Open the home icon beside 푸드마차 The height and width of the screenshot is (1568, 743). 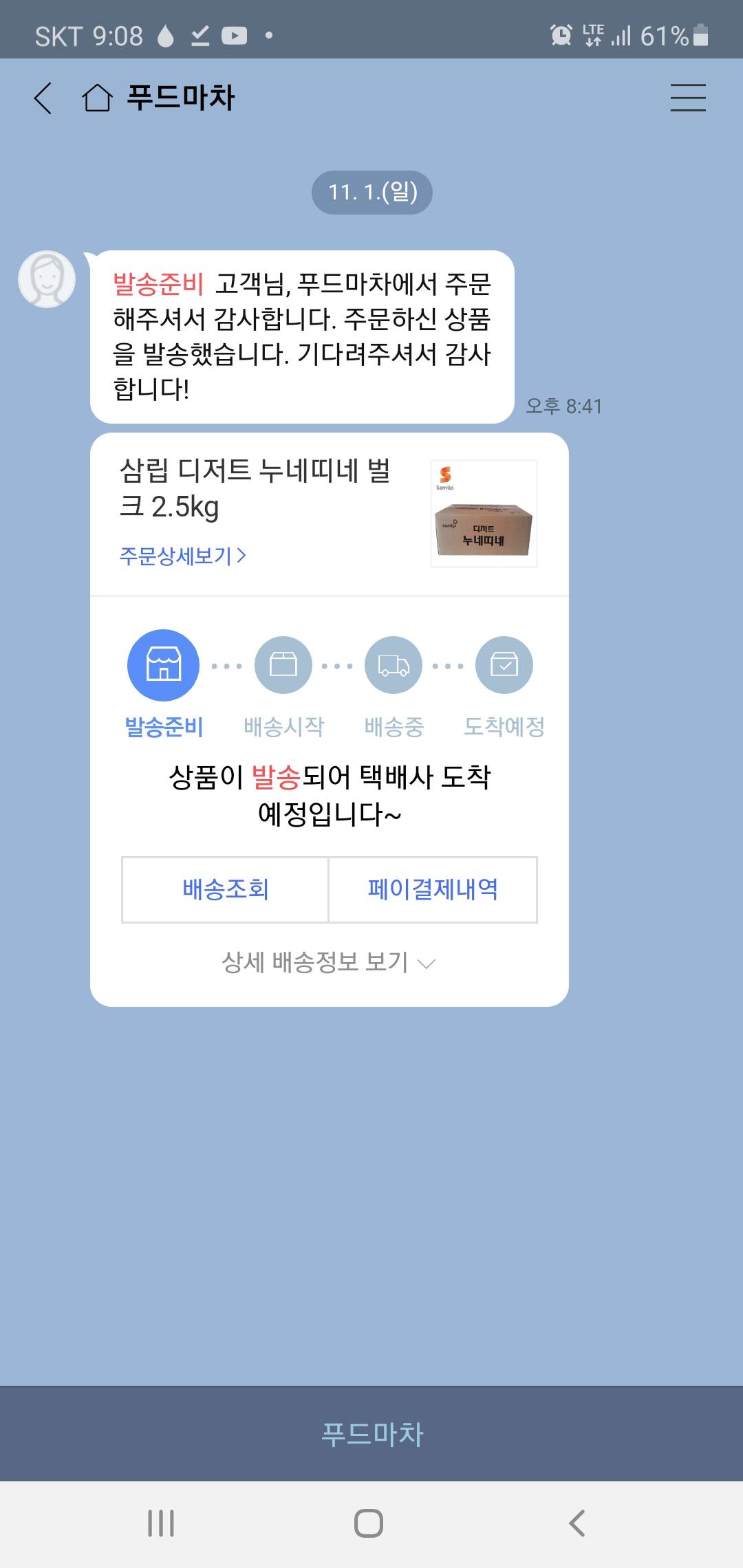pyautogui.click(x=97, y=98)
